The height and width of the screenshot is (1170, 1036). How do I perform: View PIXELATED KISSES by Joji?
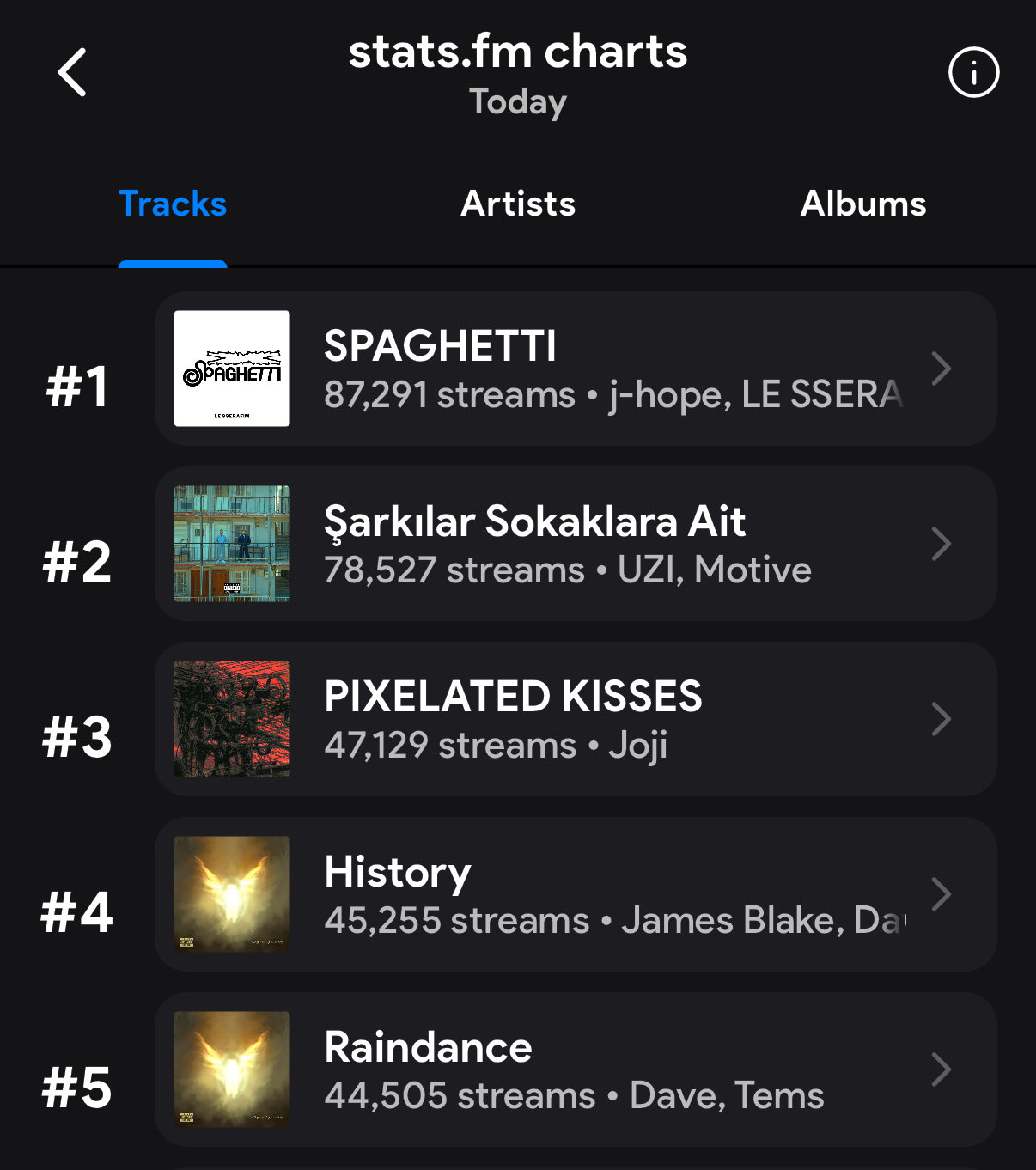point(576,719)
